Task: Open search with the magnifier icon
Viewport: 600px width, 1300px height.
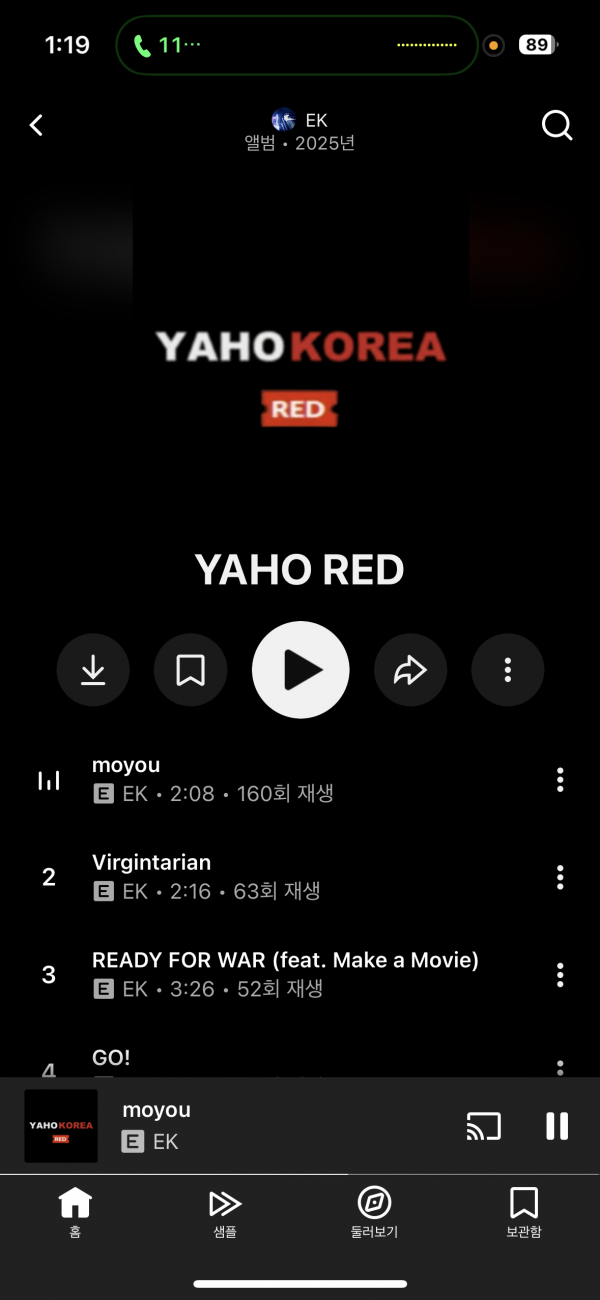Action: pyautogui.click(x=557, y=125)
